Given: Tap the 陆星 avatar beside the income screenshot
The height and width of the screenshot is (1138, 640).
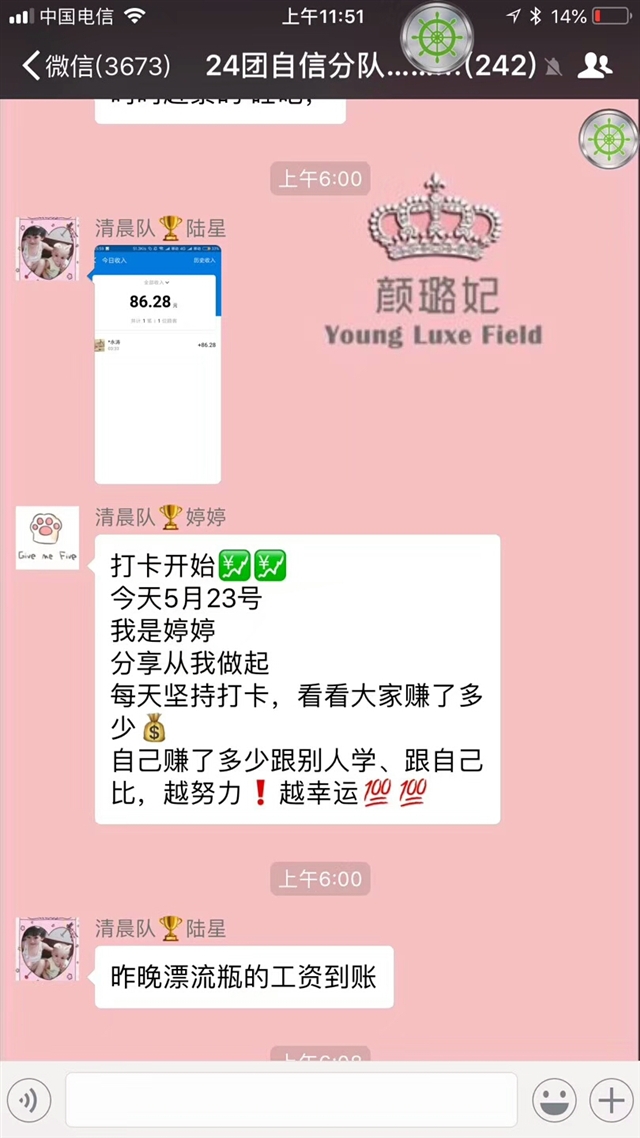Looking at the screenshot, I should [x=47, y=248].
